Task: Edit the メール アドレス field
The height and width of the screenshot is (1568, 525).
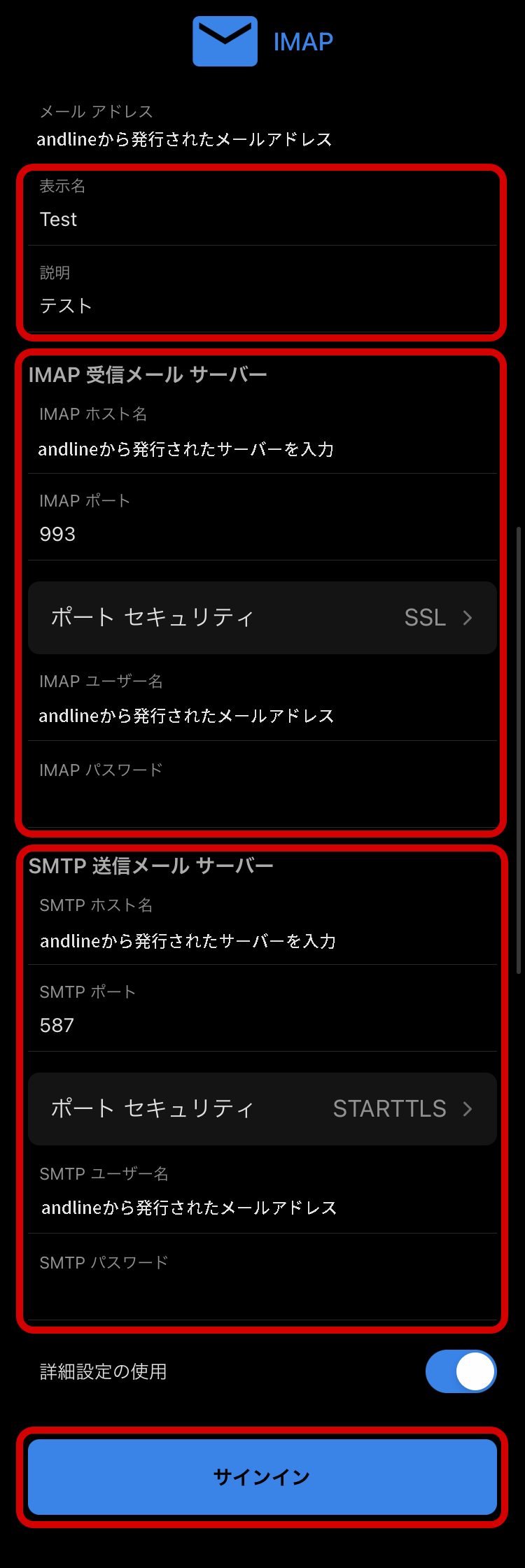Action: click(x=262, y=139)
